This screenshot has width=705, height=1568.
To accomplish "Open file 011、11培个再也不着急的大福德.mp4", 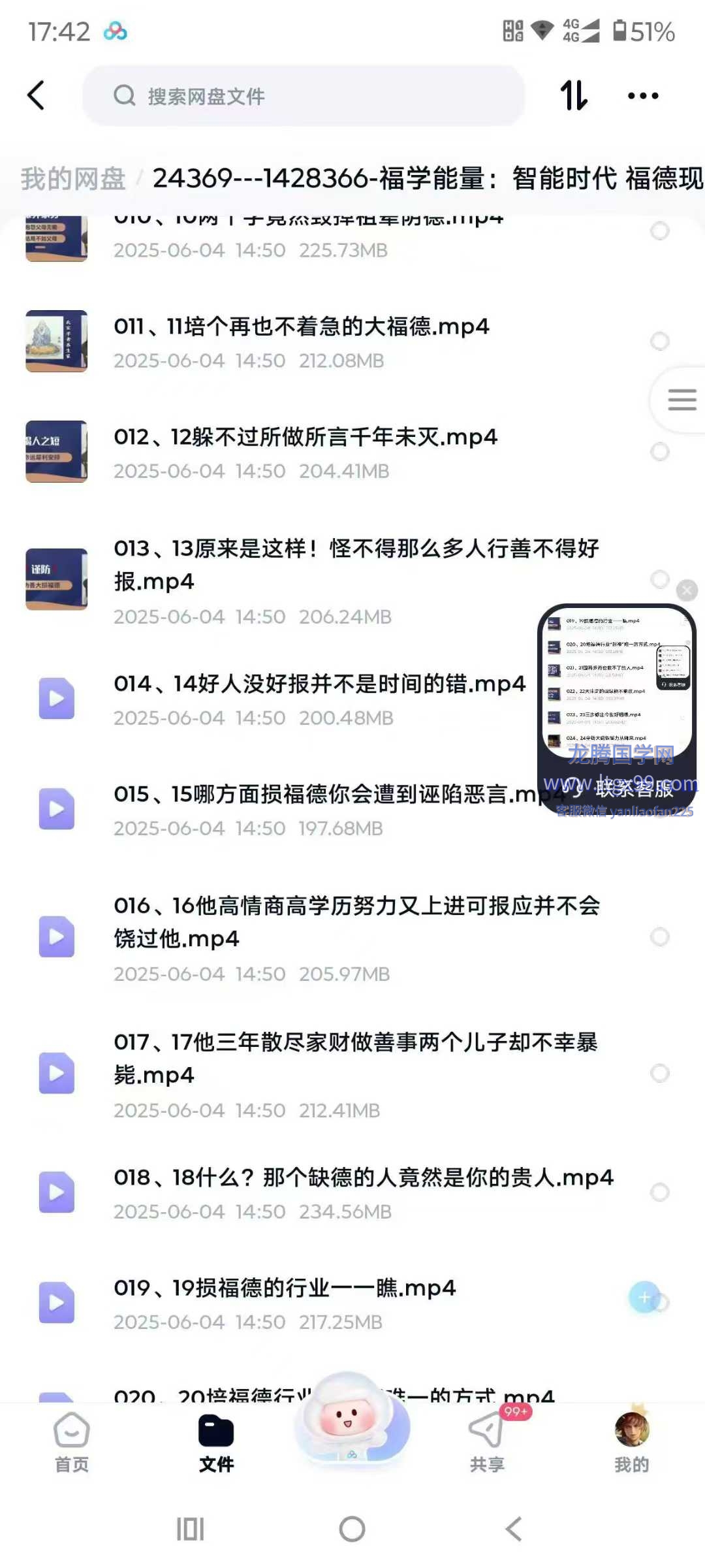I will point(302,327).
